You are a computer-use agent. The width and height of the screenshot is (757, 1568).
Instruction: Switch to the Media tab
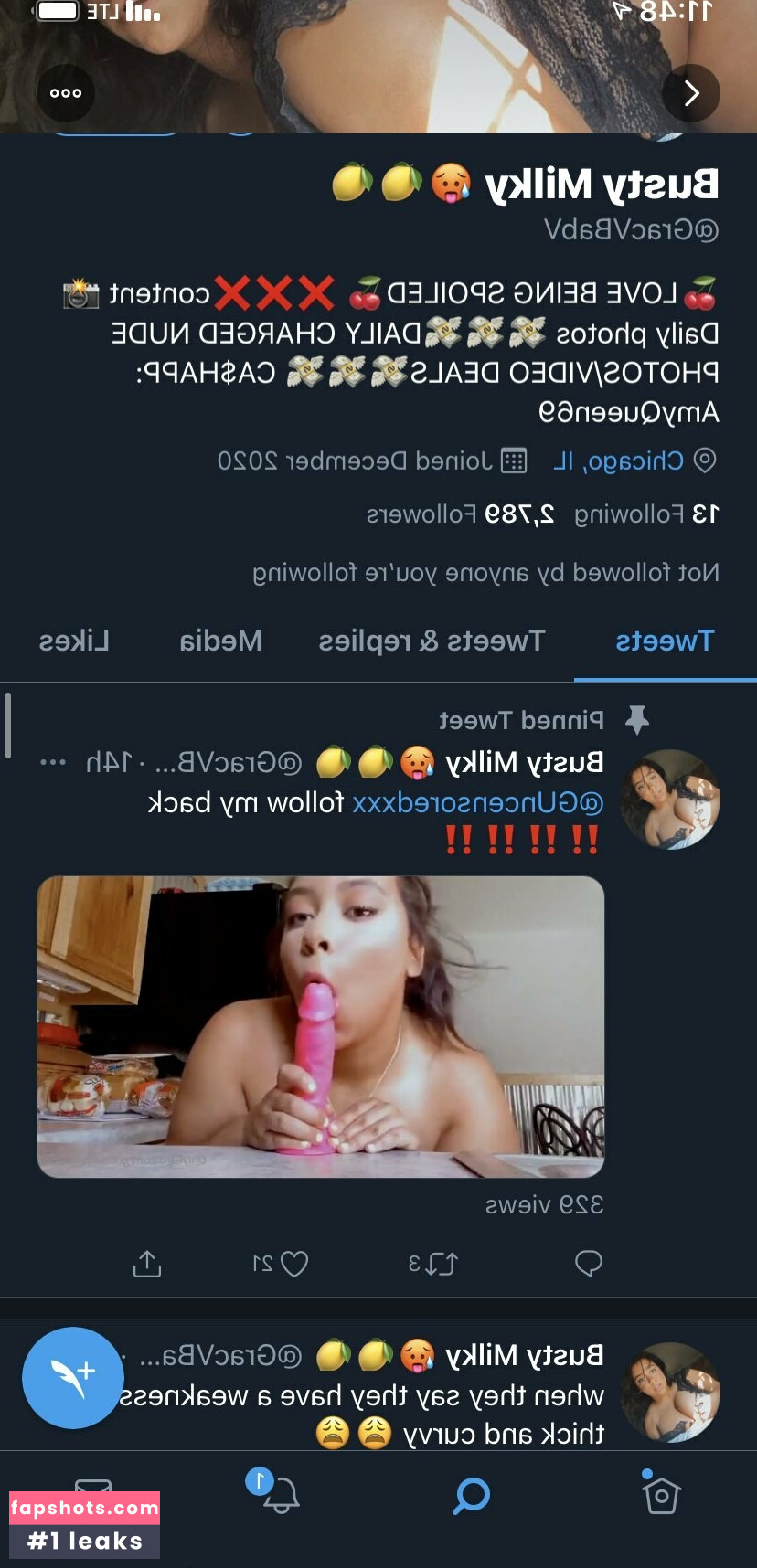click(220, 641)
